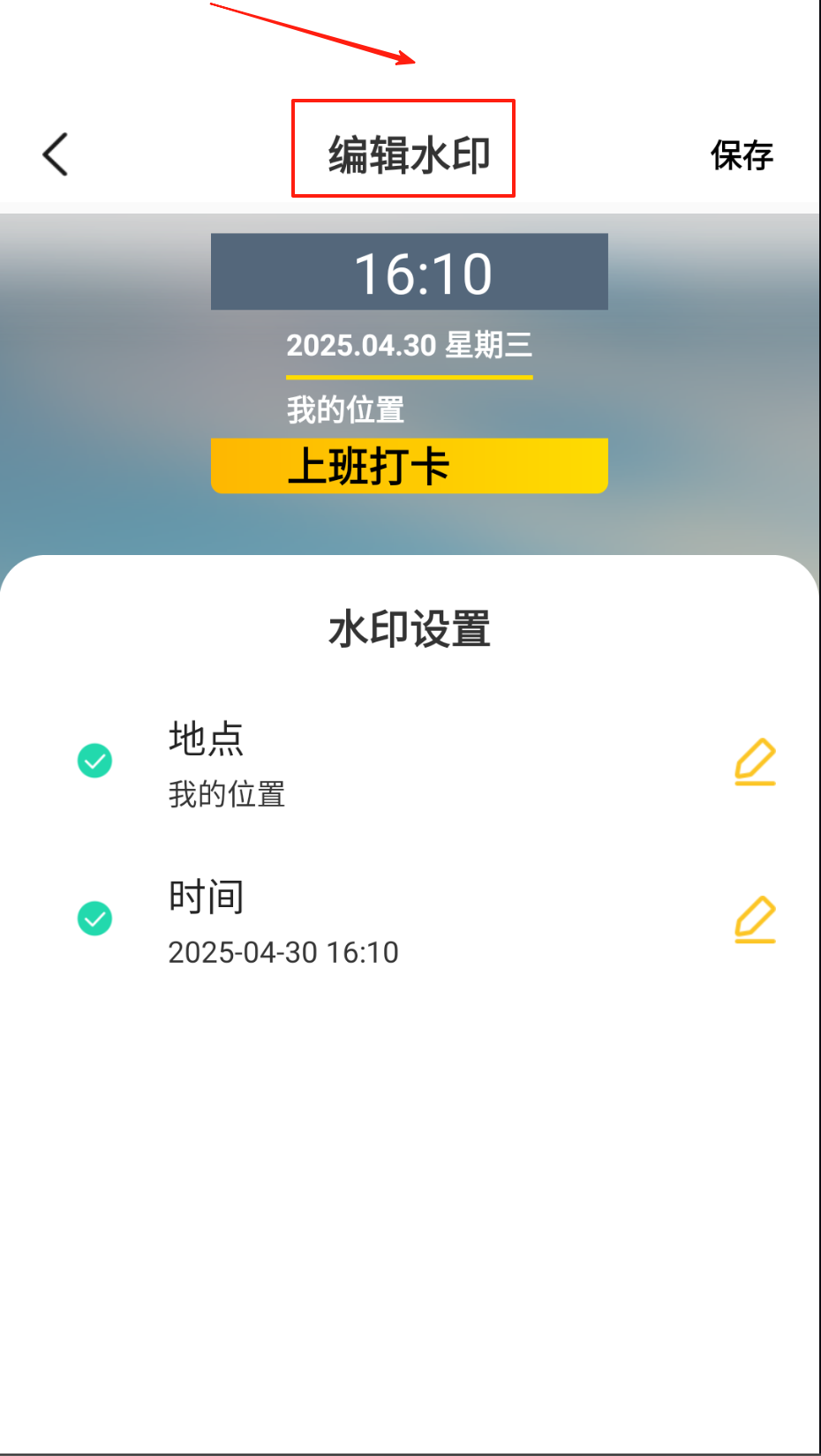Open the location editor via its yellow pencil

click(x=755, y=762)
